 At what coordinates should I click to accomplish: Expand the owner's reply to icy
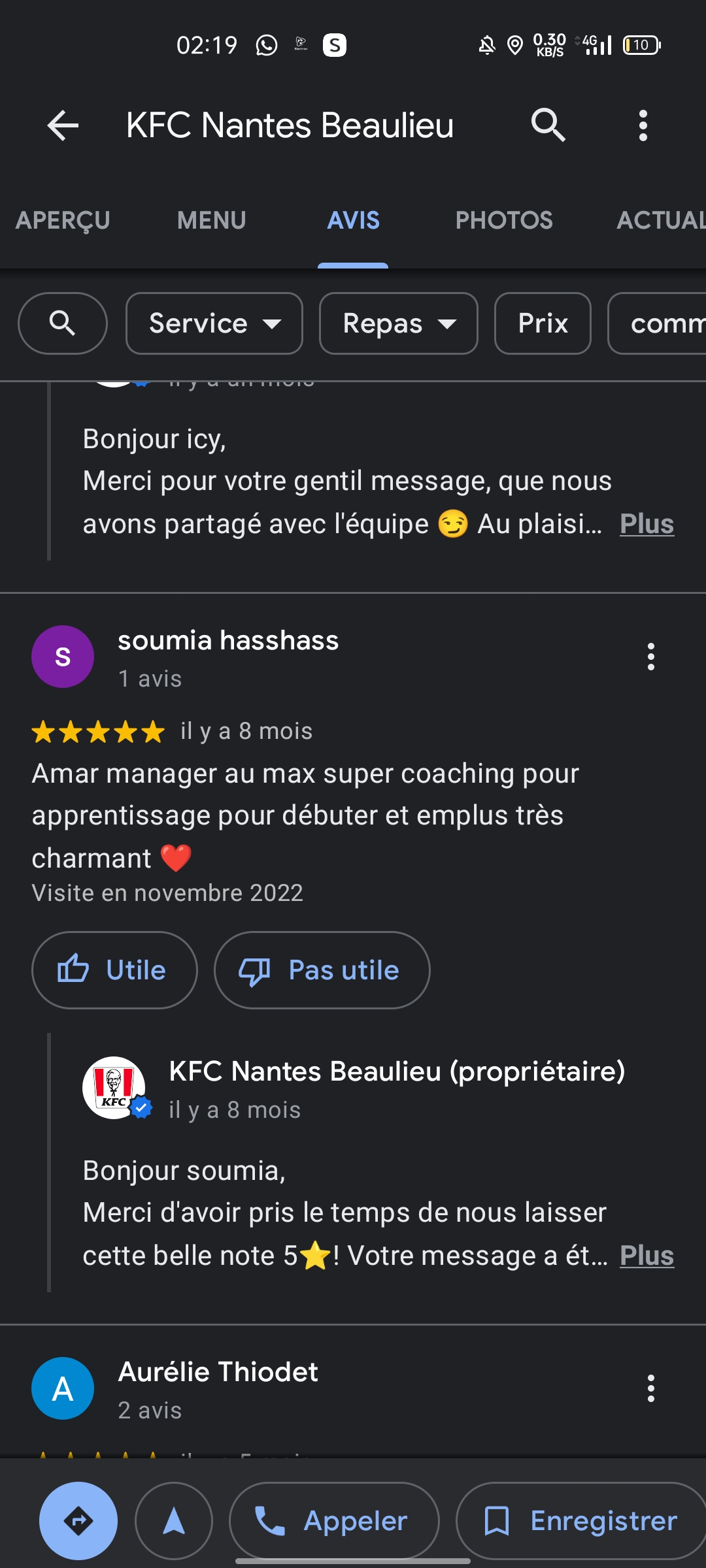click(646, 524)
